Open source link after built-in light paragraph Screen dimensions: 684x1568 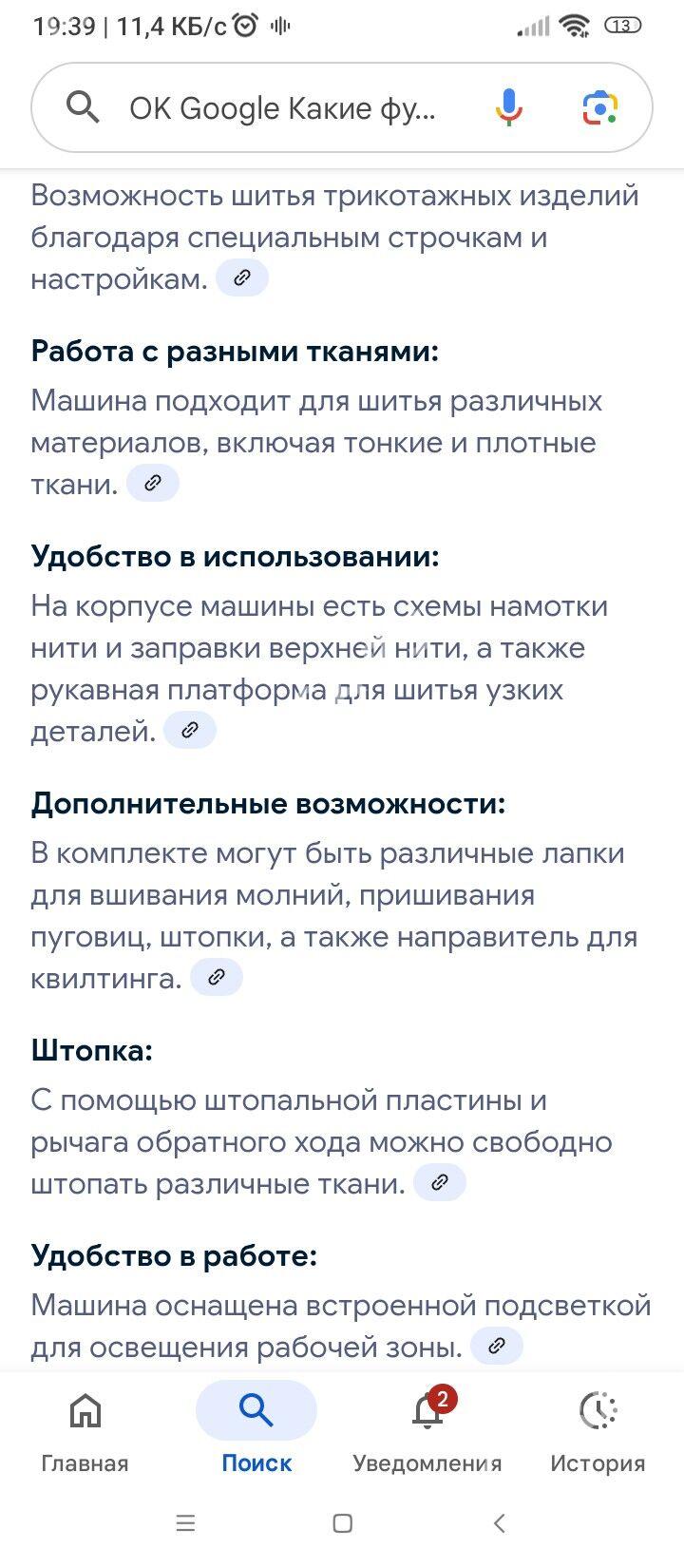(497, 1347)
